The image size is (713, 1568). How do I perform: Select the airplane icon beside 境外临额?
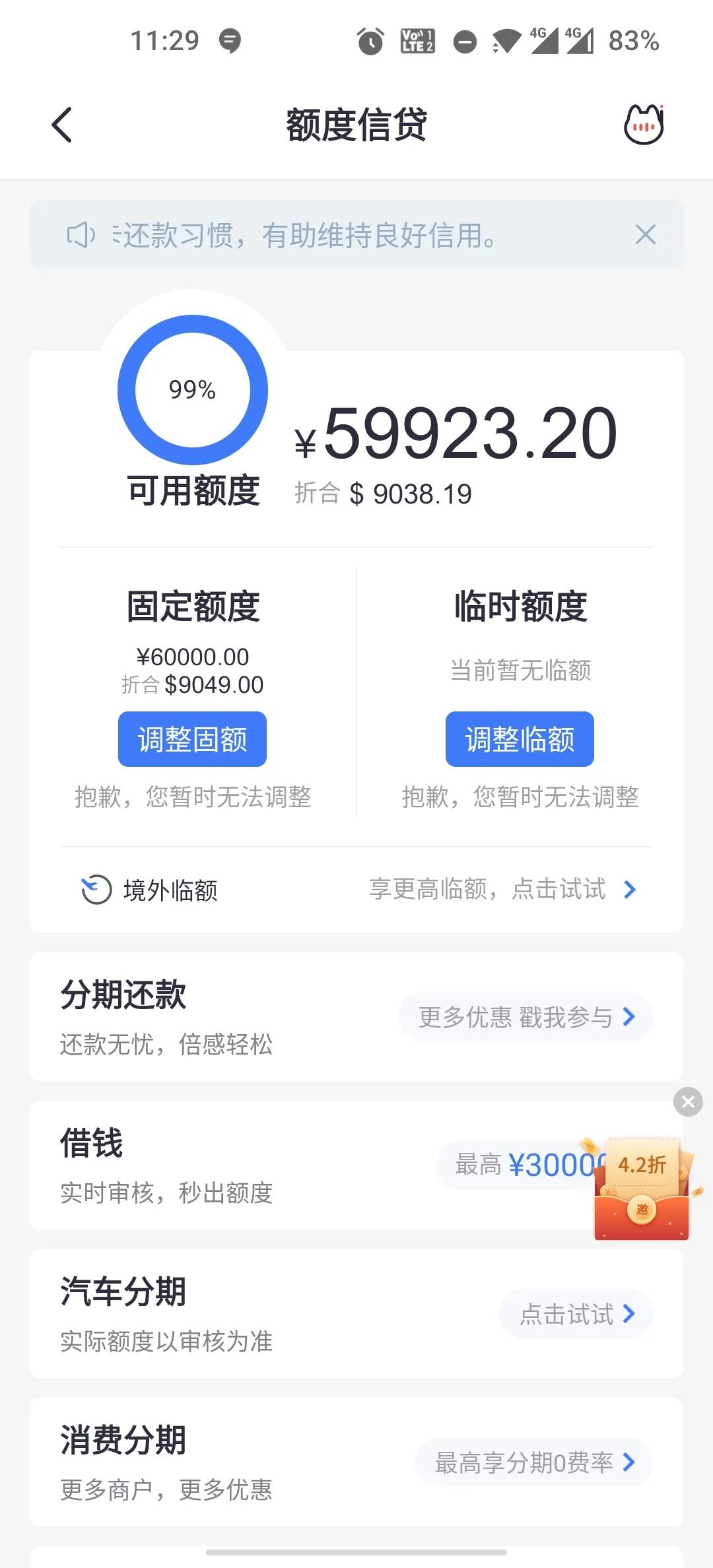[x=94, y=890]
